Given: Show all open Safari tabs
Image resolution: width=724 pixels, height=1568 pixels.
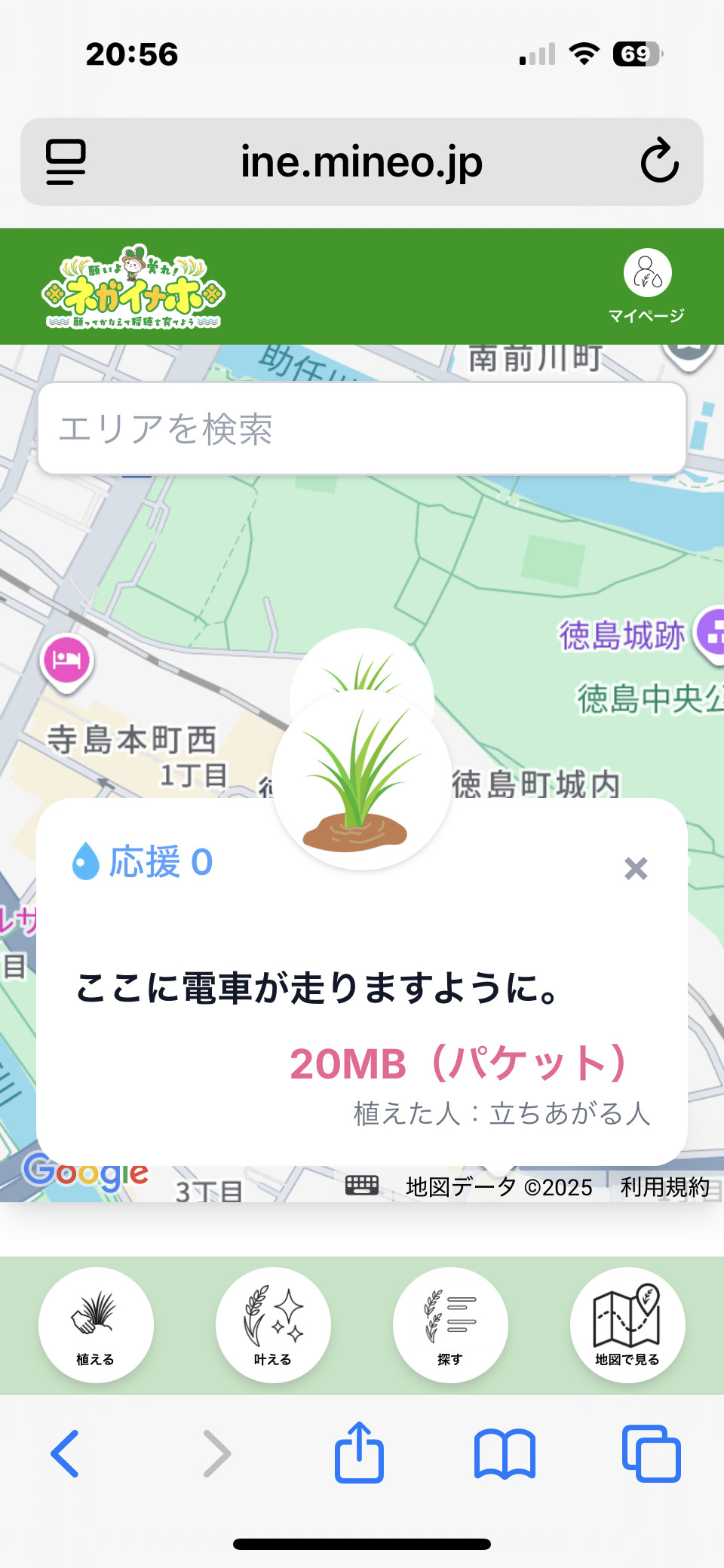Looking at the screenshot, I should click(x=651, y=1453).
